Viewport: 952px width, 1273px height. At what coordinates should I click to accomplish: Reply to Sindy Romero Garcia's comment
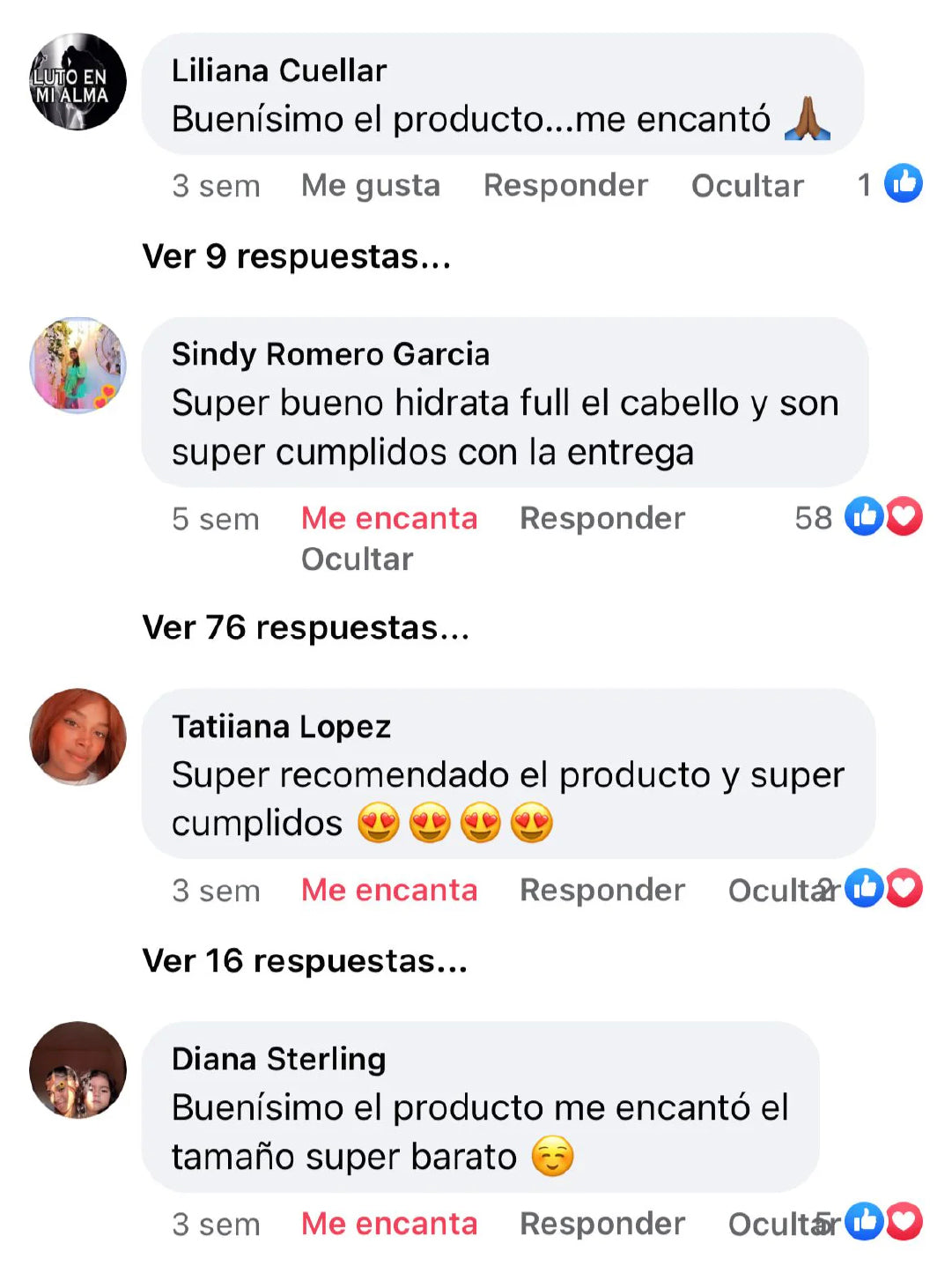601,518
